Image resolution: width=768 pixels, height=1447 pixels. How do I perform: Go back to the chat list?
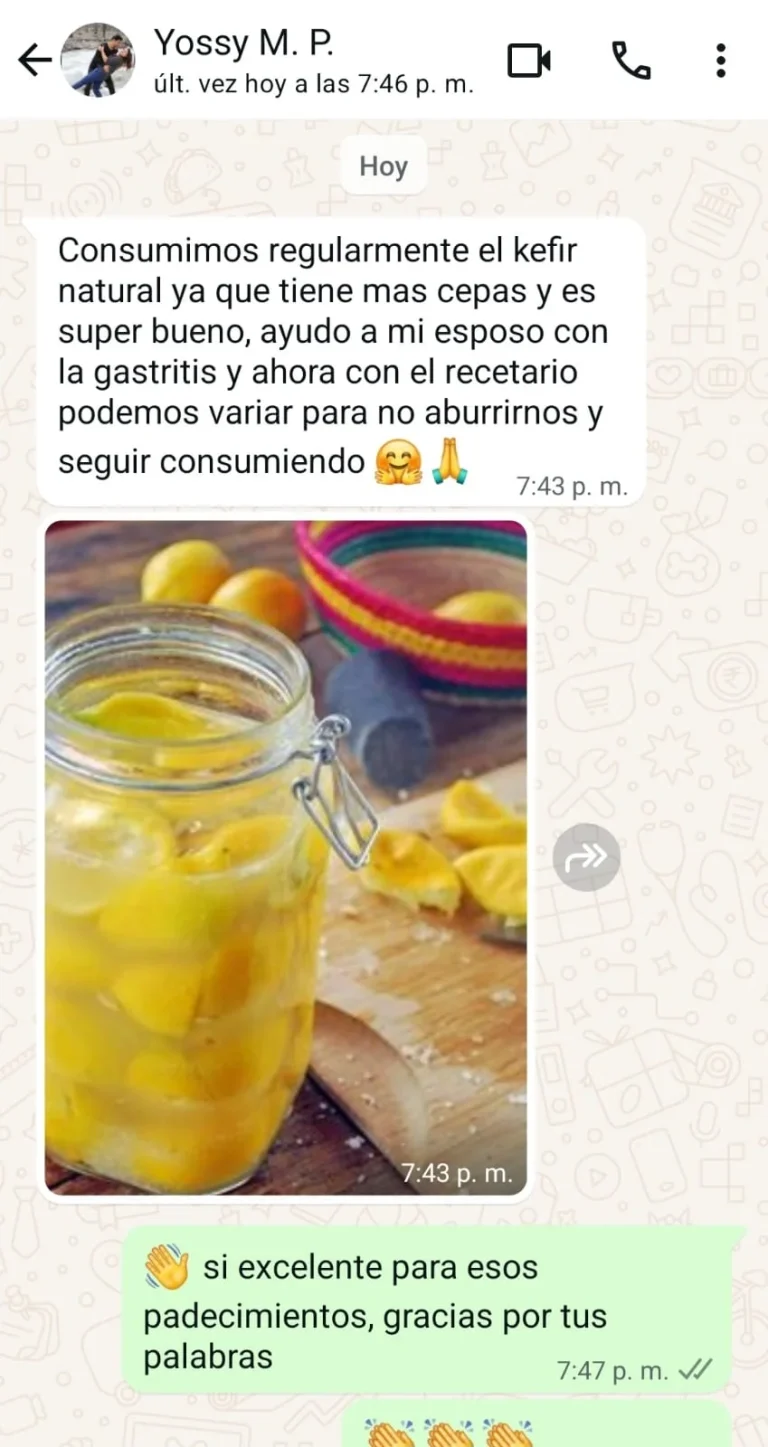34,61
